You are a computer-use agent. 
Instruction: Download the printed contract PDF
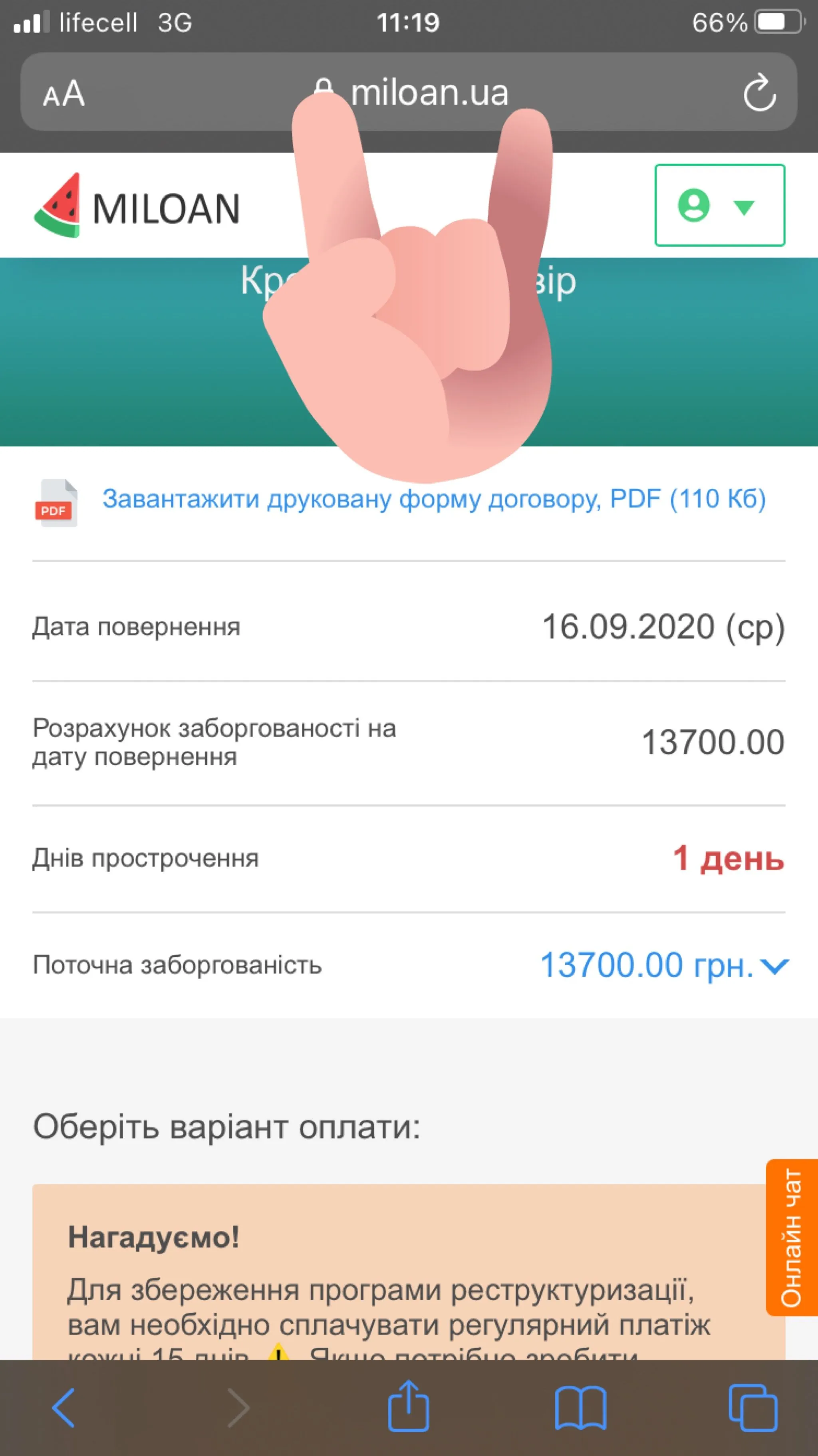pos(433,499)
